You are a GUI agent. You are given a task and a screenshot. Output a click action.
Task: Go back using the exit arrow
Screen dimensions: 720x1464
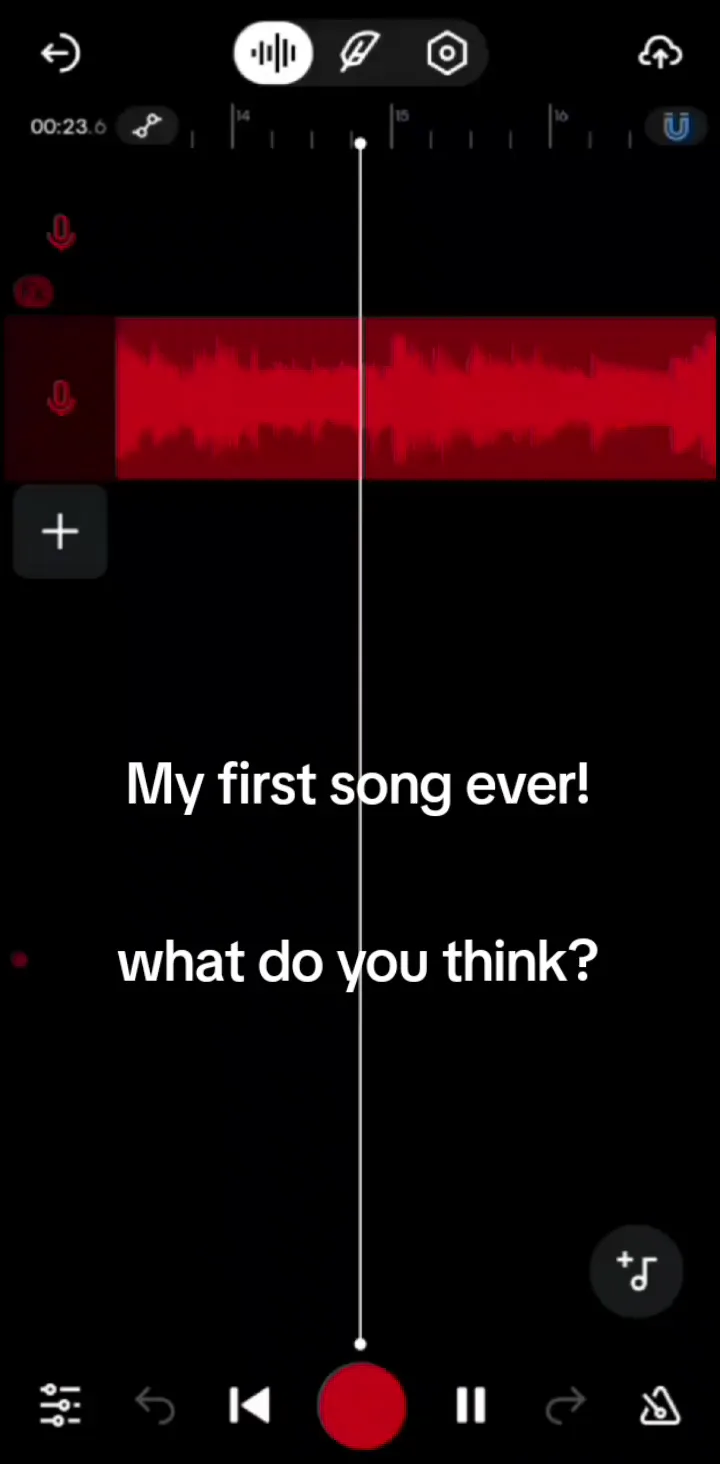pyautogui.click(x=60, y=53)
